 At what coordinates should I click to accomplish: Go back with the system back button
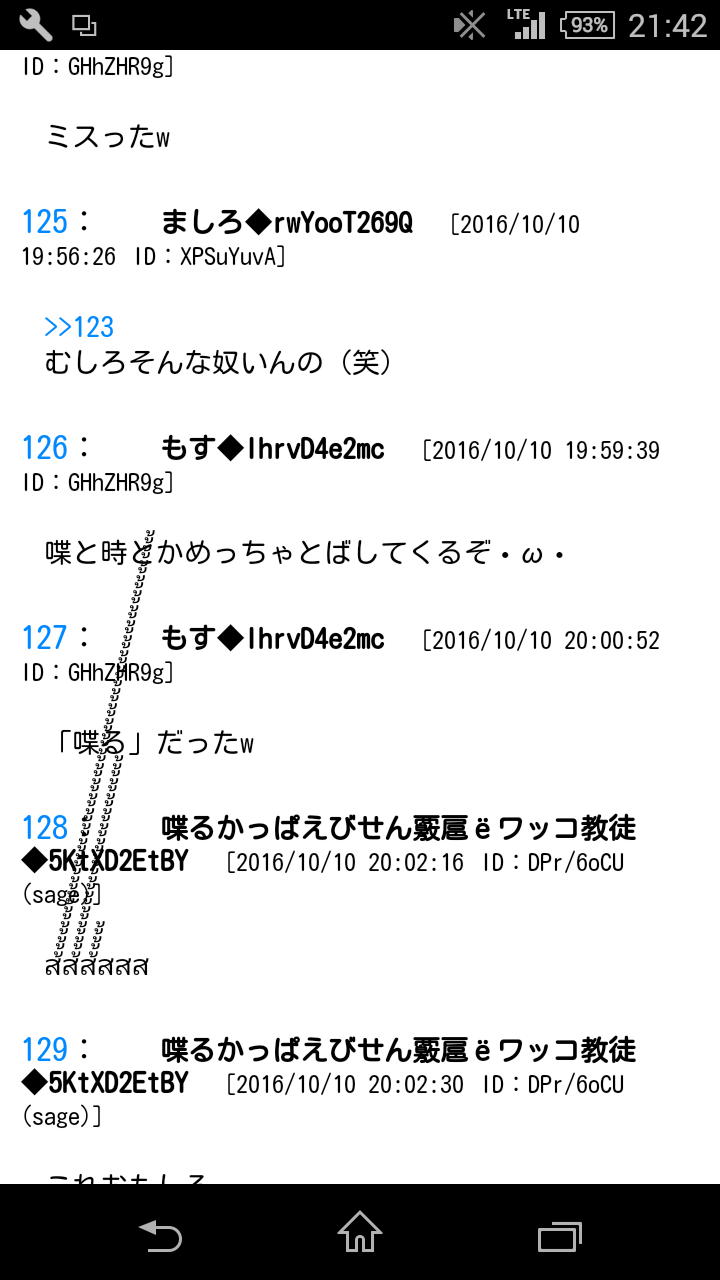tap(160, 1234)
